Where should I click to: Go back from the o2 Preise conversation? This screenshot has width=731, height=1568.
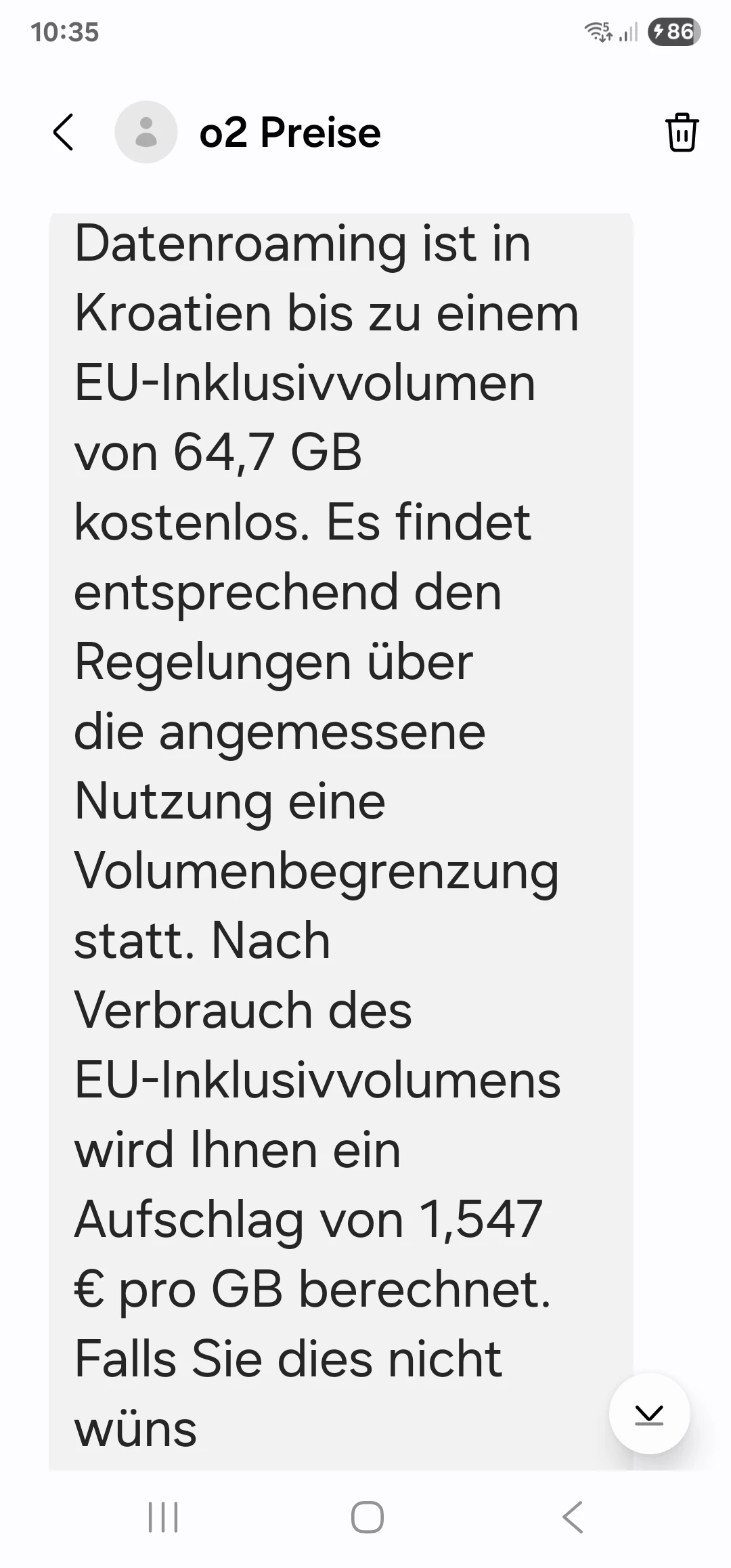[64, 132]
